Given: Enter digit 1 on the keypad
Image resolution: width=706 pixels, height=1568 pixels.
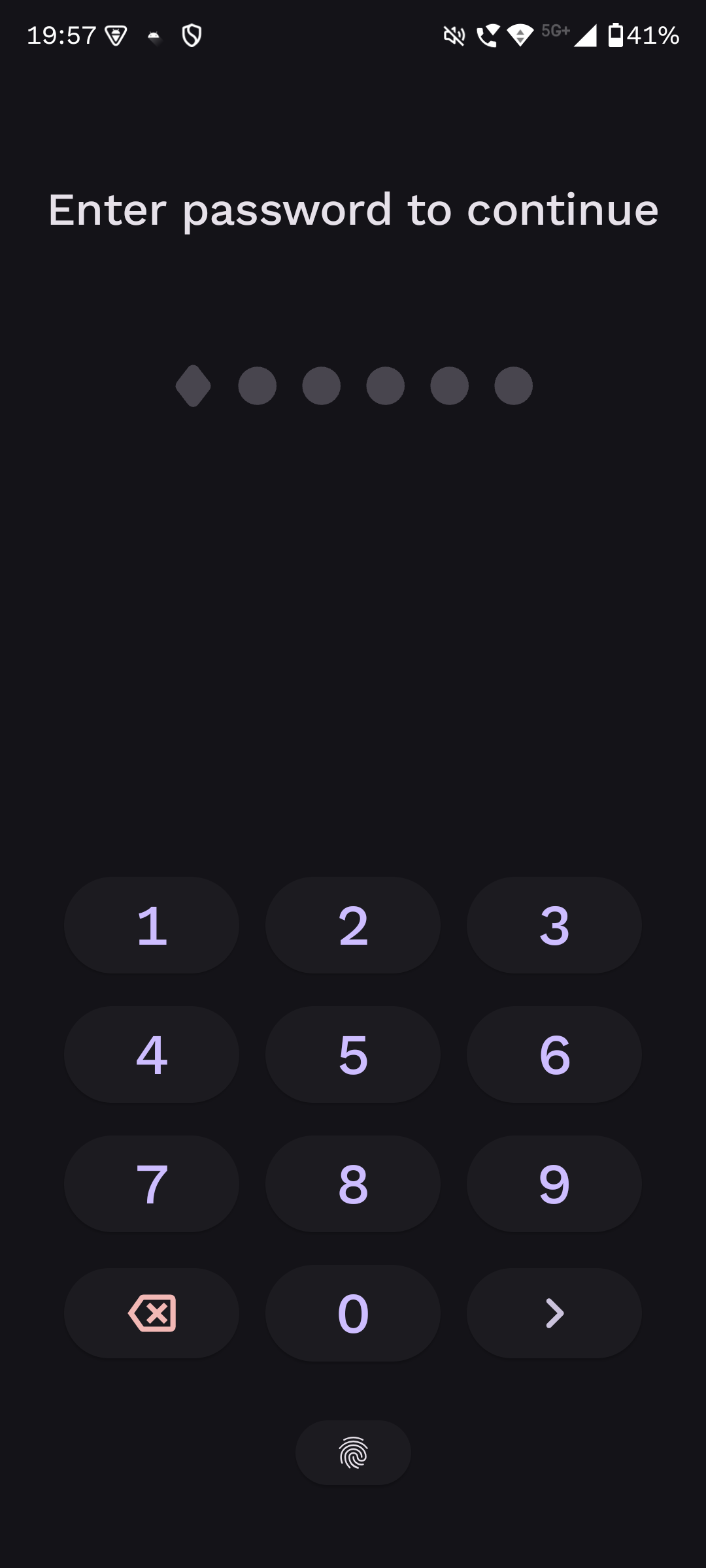Looking at the screenshot, I should [152, 925].
